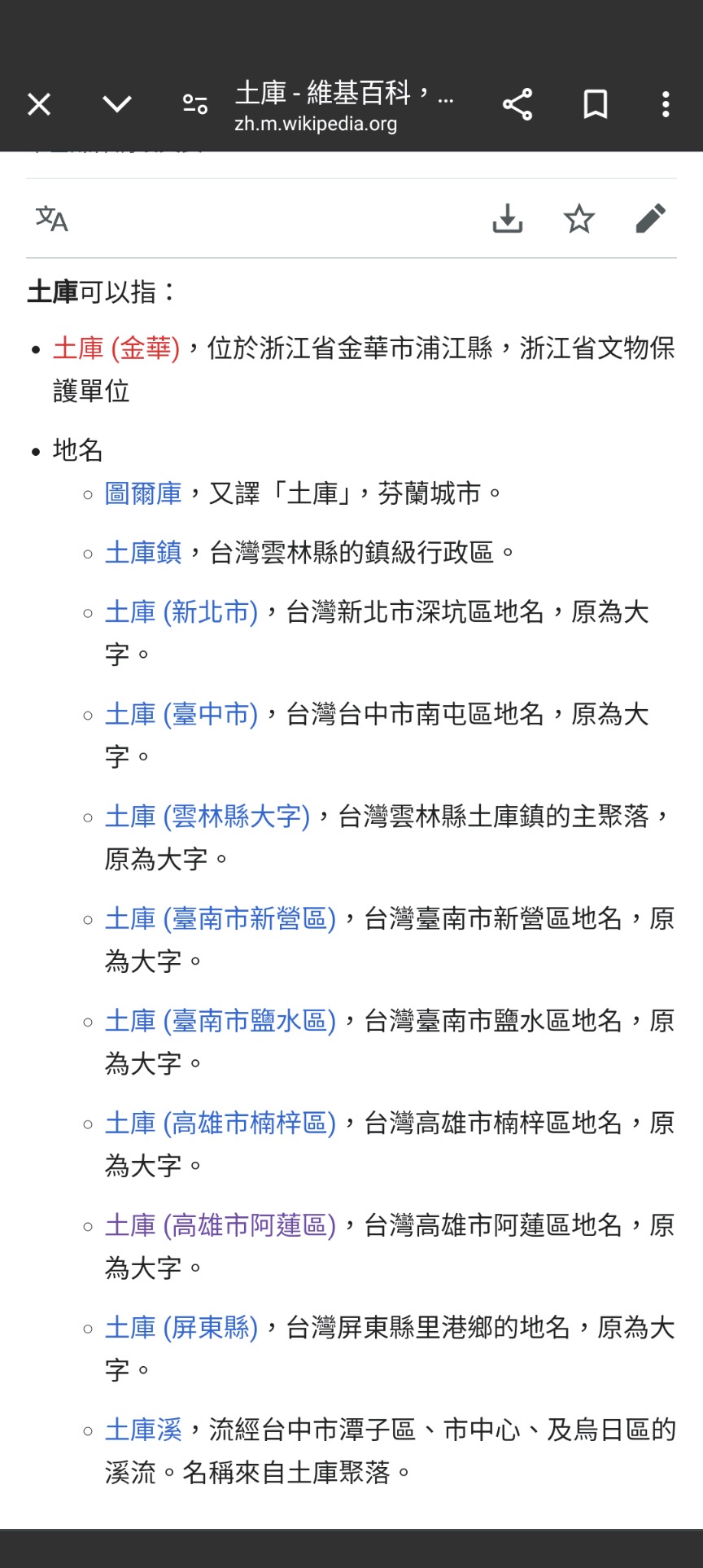This screenshot has height=1568, width=703.
Task: Bookmark this page in the browser
Action: pos(596,104)
